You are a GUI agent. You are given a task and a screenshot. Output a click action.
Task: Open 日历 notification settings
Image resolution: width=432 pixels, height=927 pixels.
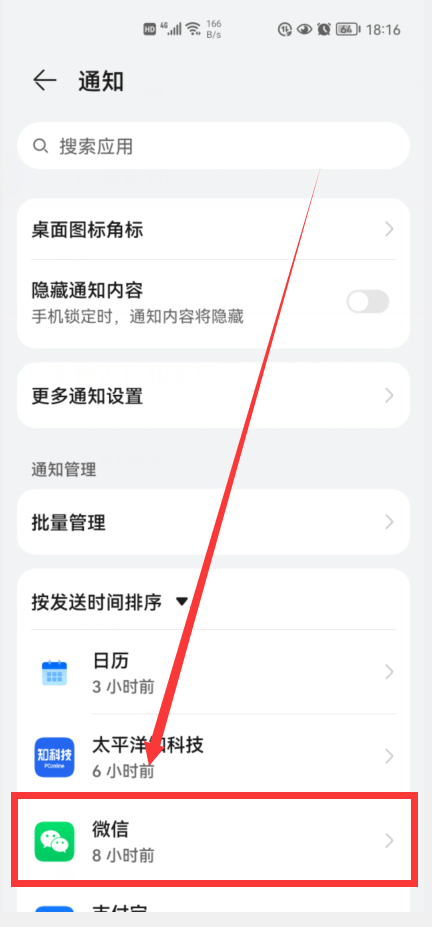[x=213, y=672]
